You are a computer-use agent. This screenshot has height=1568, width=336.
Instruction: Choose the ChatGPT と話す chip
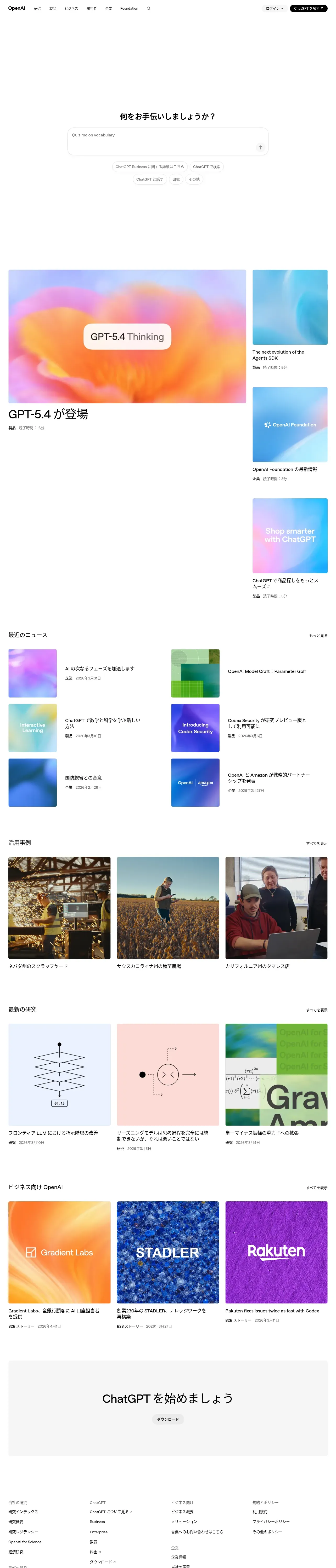[x=149, y=180]
